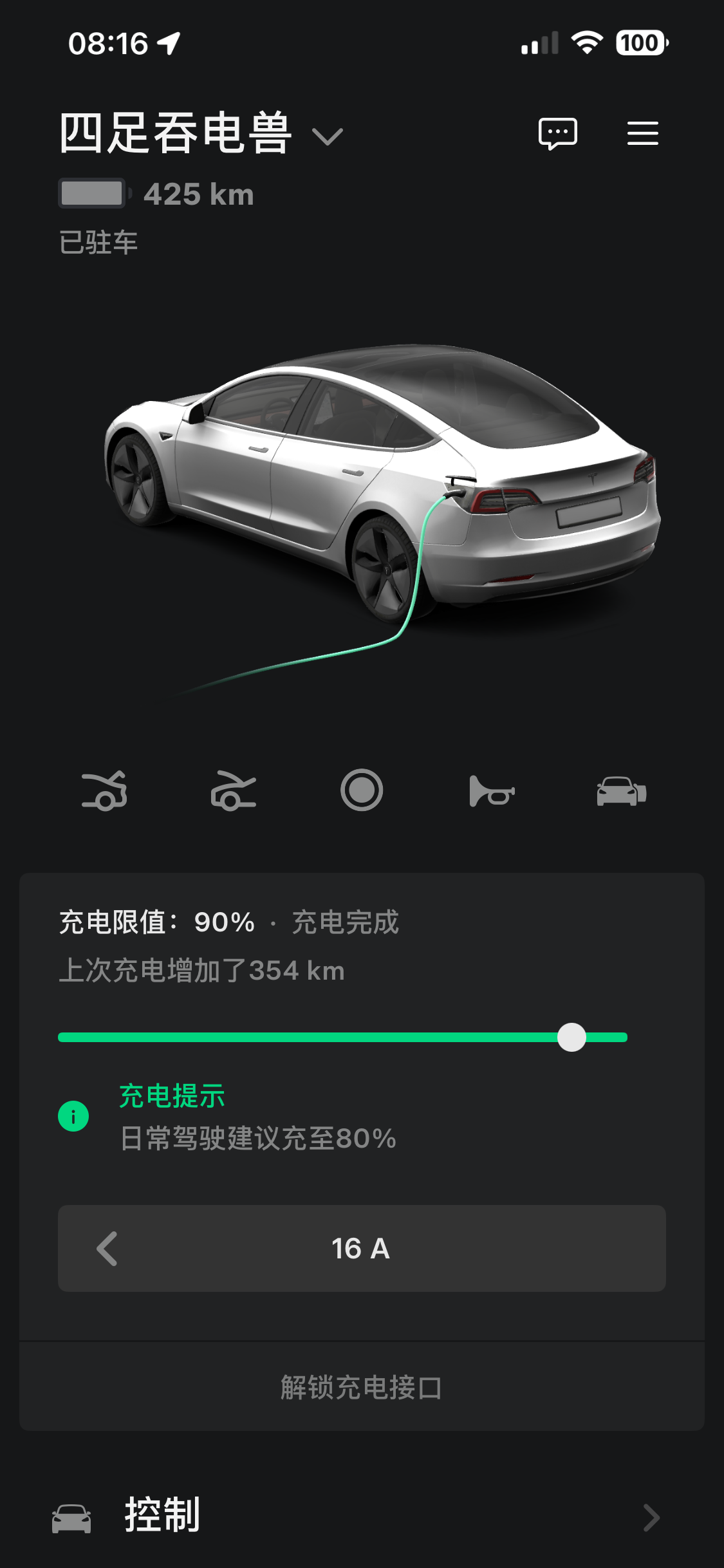The width and height of the screenshot is (724, 1568).
Task: Open the hamburger menu icon
Action: pyautogui.click(x=642, y=133)
